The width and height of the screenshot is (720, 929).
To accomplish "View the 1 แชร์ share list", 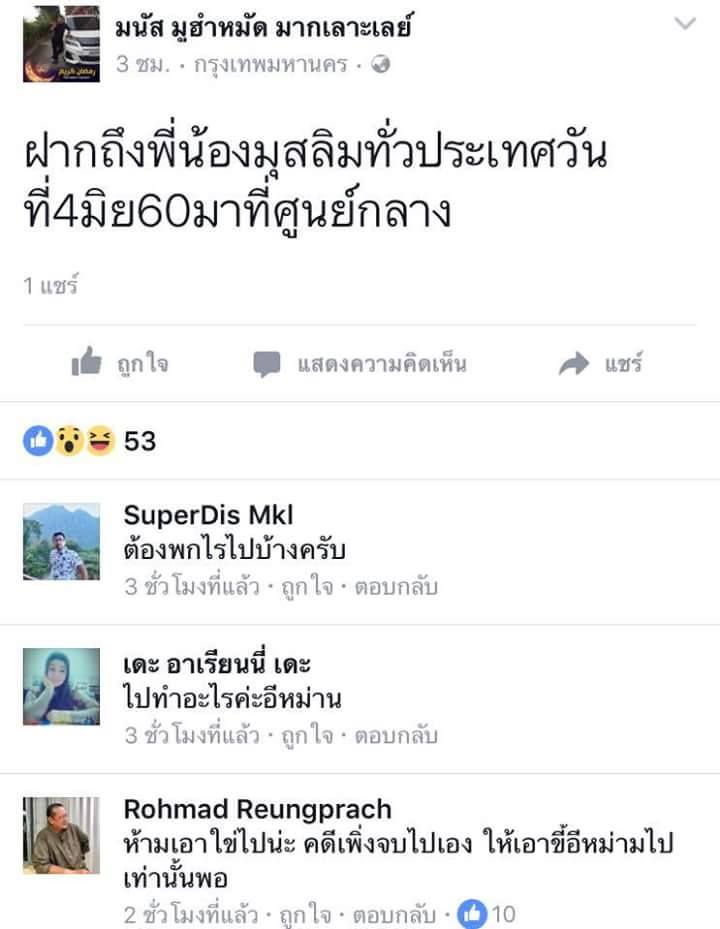I will 50,286.
